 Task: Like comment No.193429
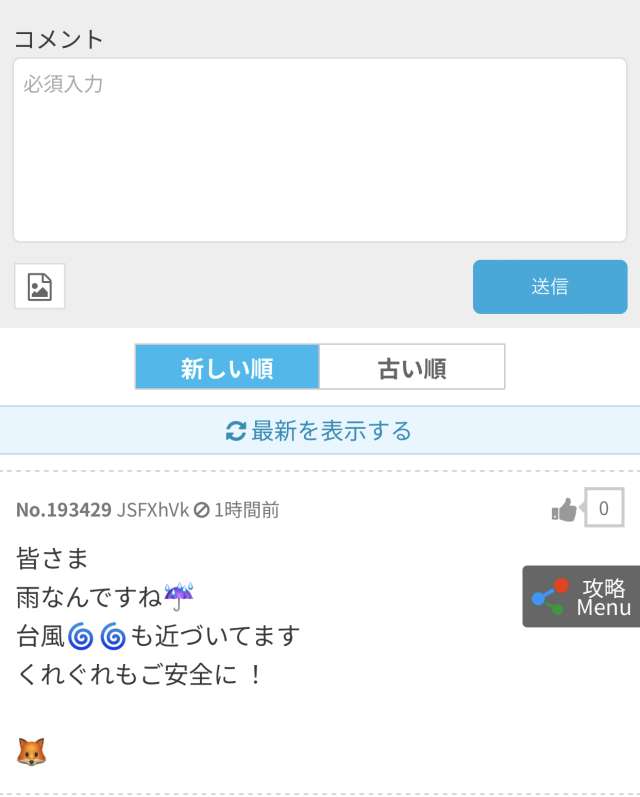pyautogui.click(x=566, y=510)
